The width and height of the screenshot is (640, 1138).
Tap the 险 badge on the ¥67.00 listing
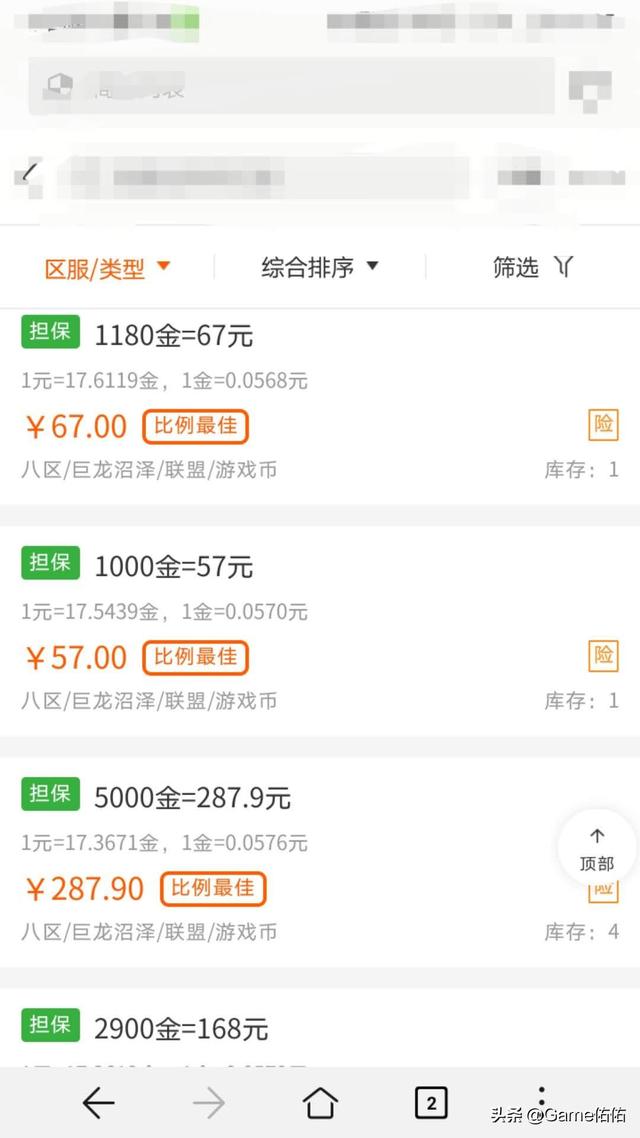tap(604, 425)
